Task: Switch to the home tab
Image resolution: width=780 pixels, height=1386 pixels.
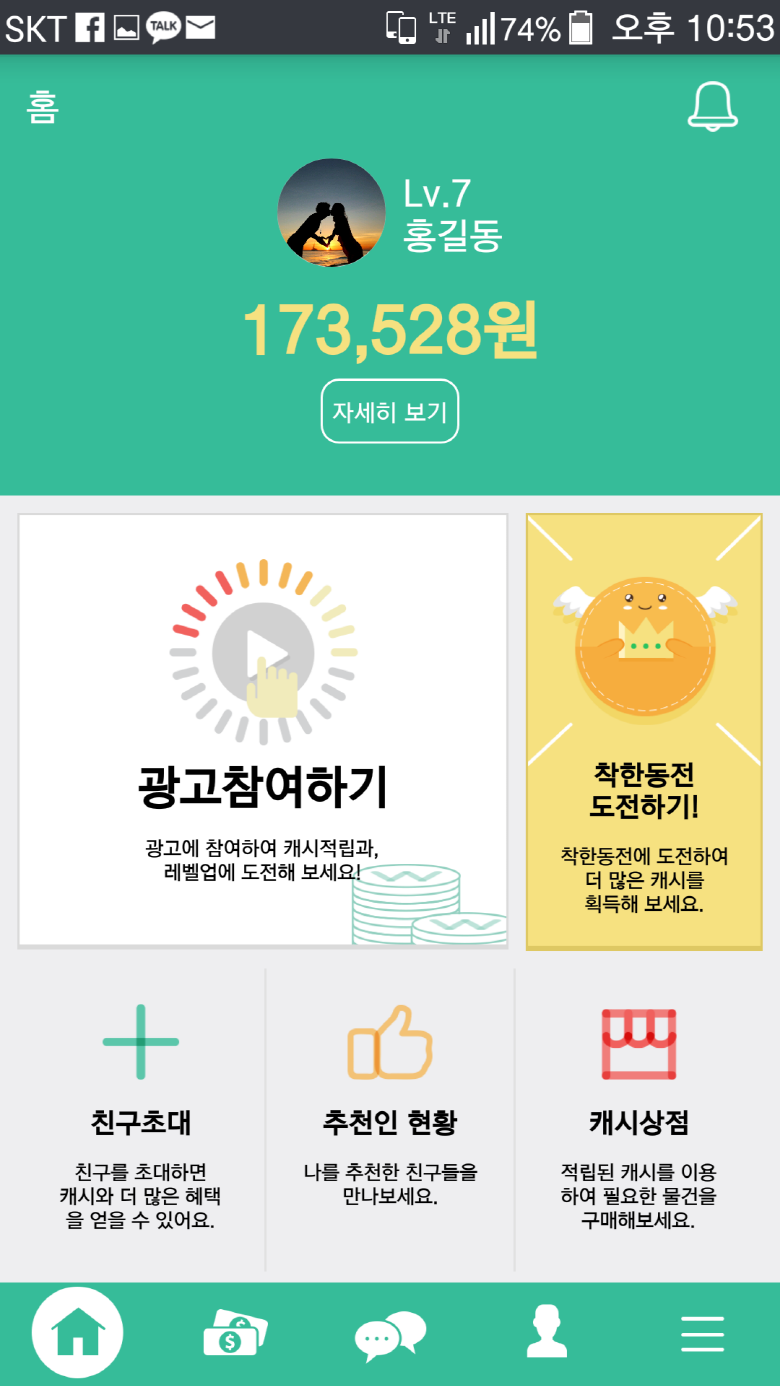Action: (78, 1333)
